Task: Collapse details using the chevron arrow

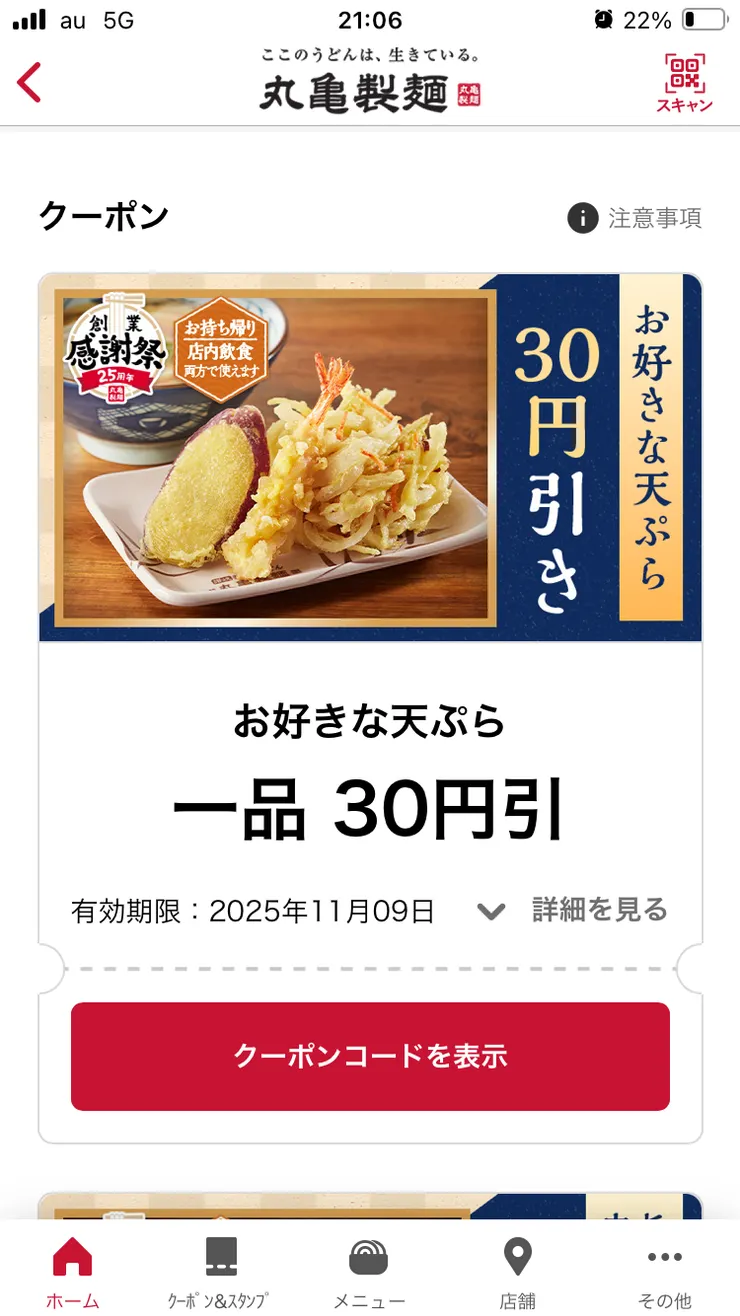Action: pos(490,912)
